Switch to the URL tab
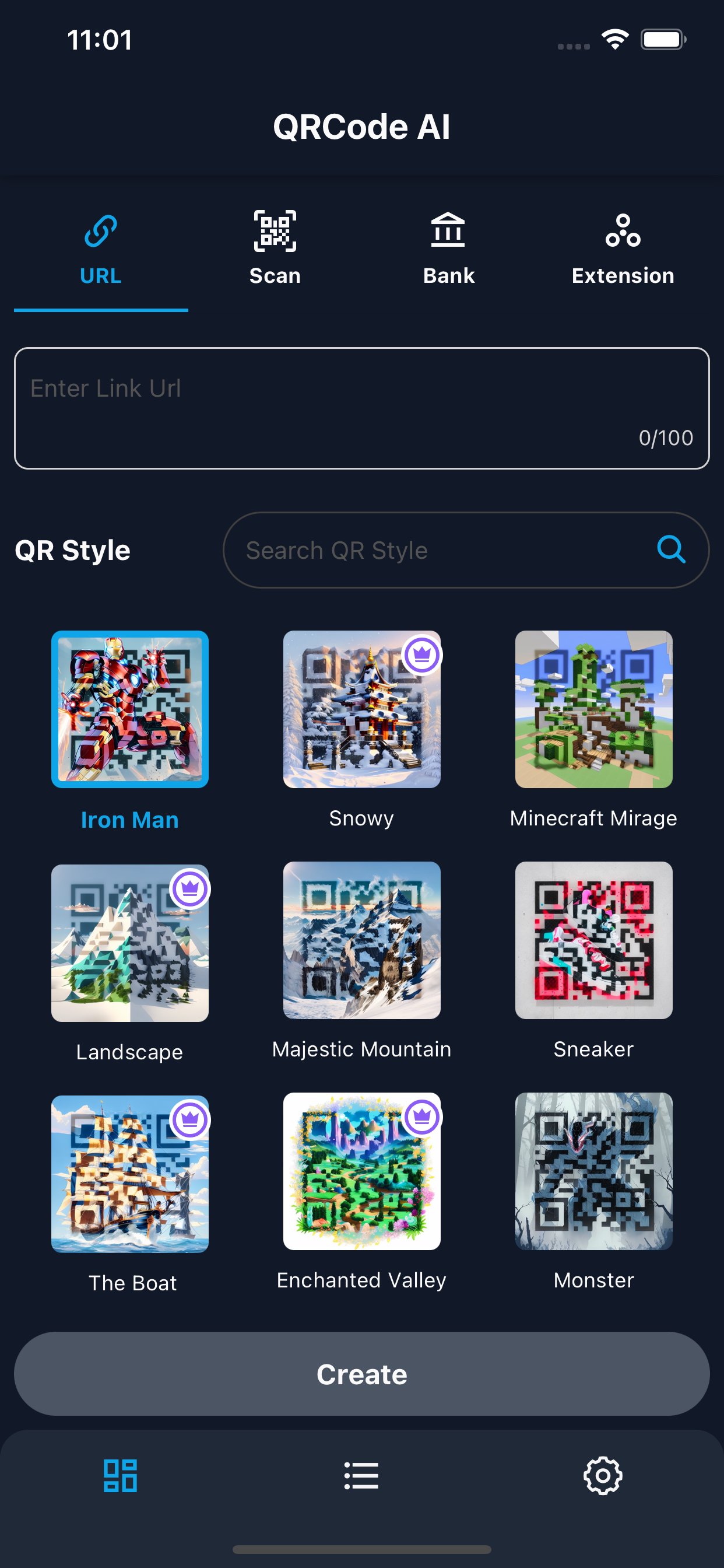 [x=100, y=250]
